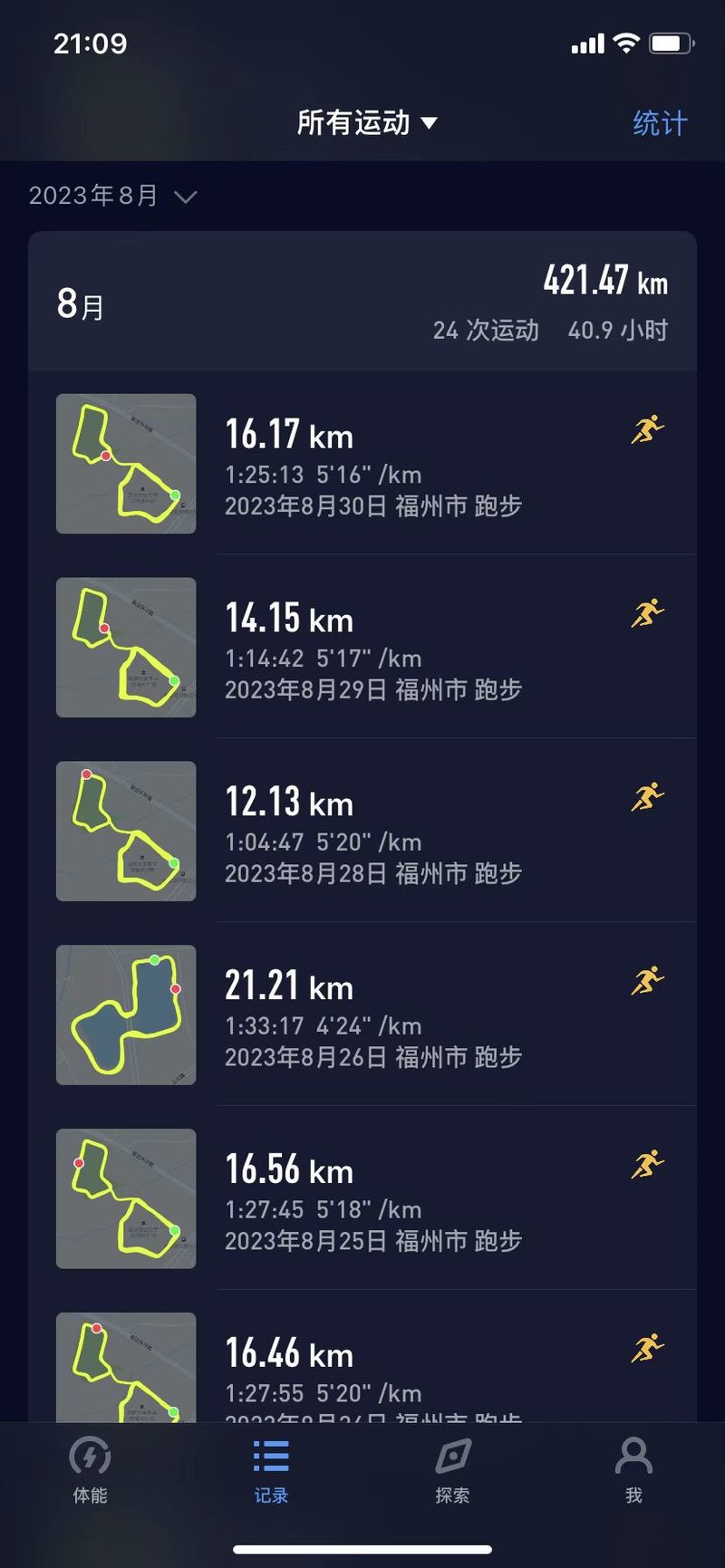Viewport: 725px width, 1568px height.
Task: Switch to the 体能 tab
Action: pyautogui.click(x=90, y=1469)
